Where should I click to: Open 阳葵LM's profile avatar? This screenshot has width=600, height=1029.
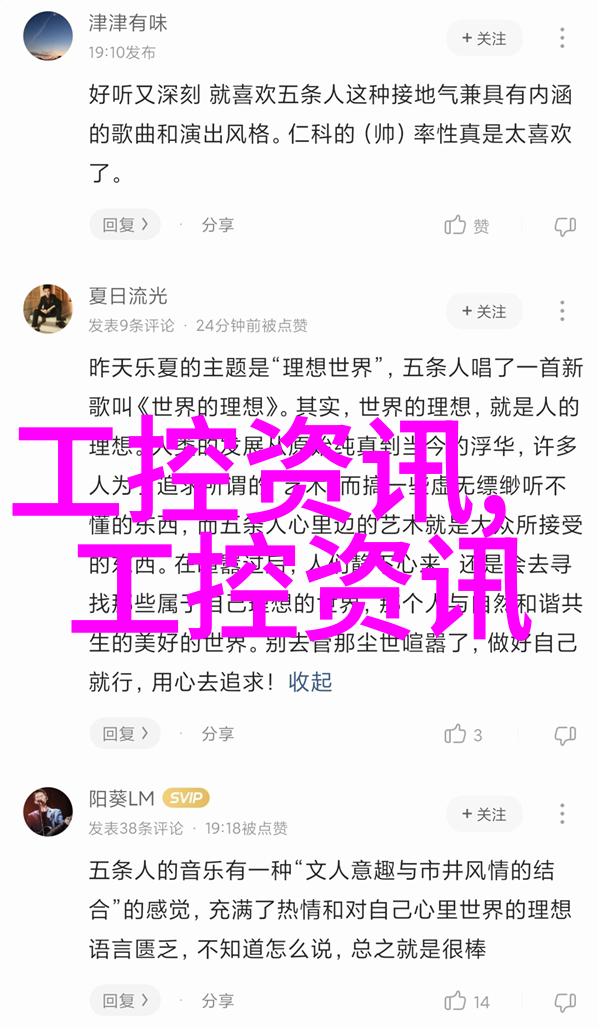point(48,811)
